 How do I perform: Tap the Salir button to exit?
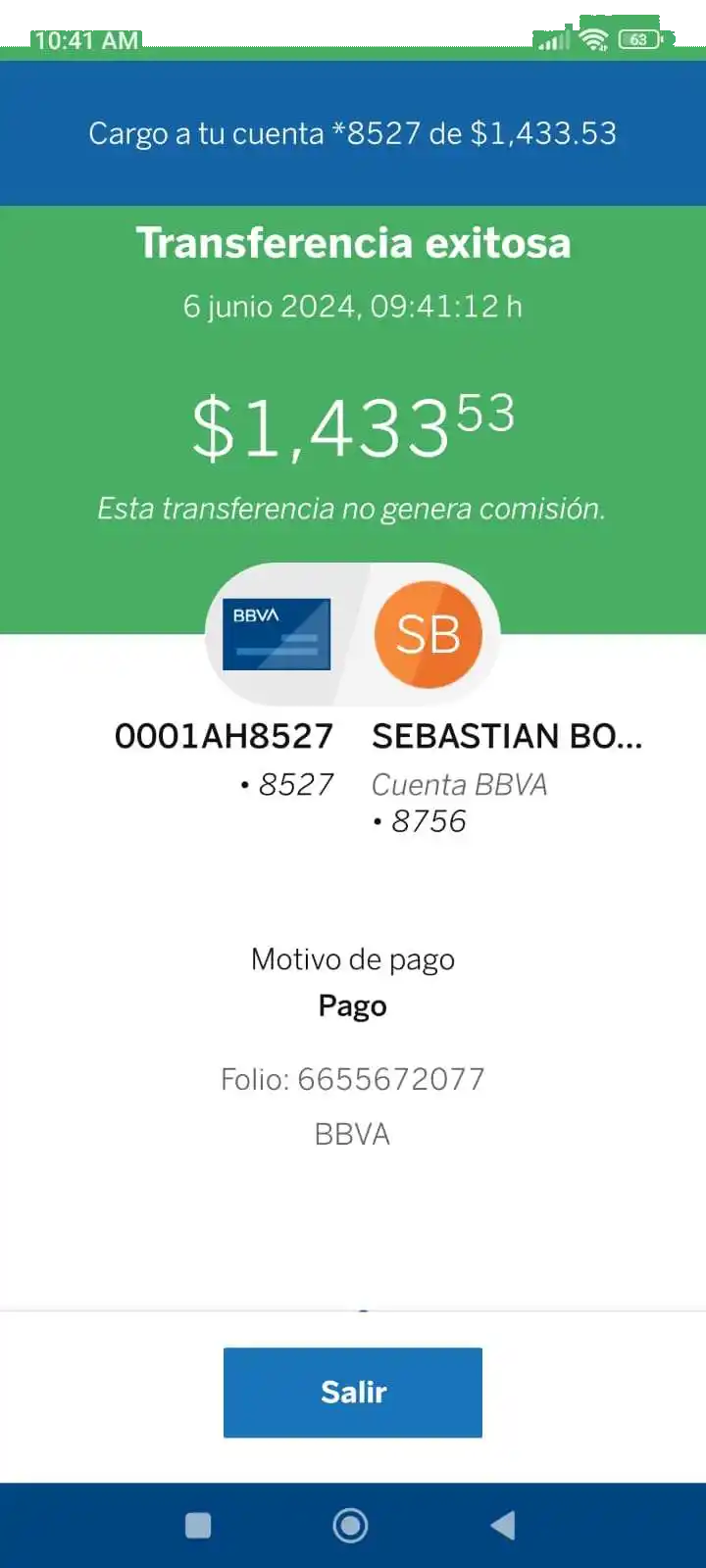[x=353, y=1392]
